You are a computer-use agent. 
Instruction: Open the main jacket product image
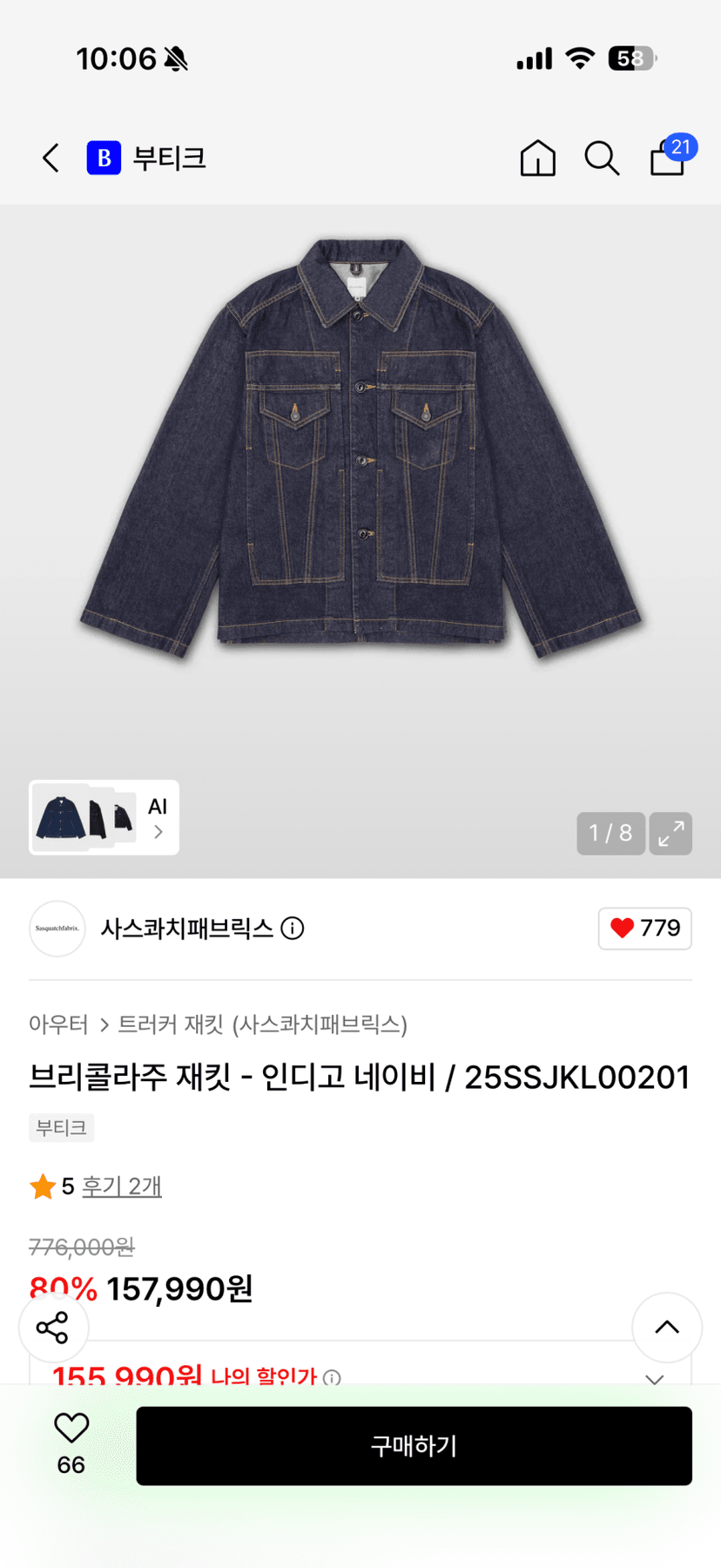360,449
